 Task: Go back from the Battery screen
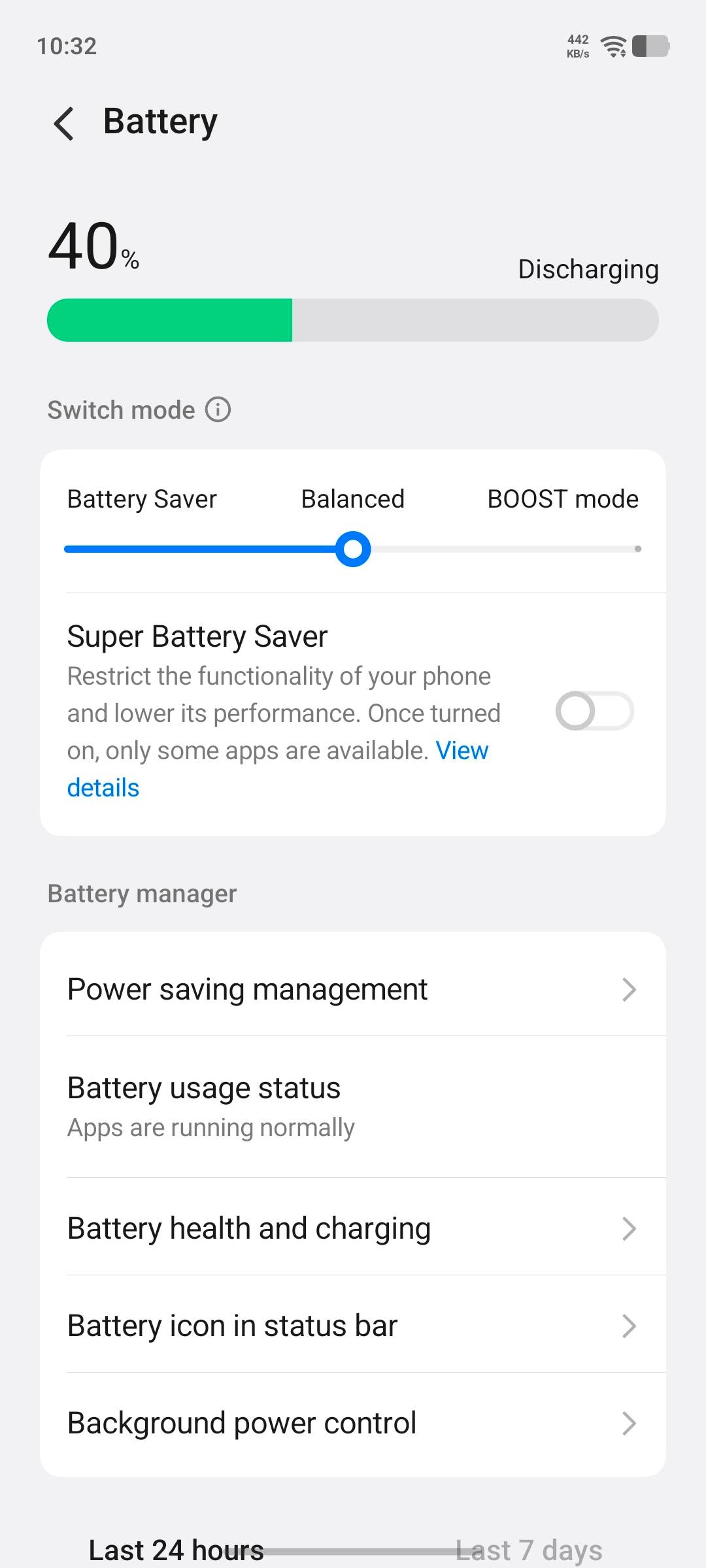click(x=64, y=123)
